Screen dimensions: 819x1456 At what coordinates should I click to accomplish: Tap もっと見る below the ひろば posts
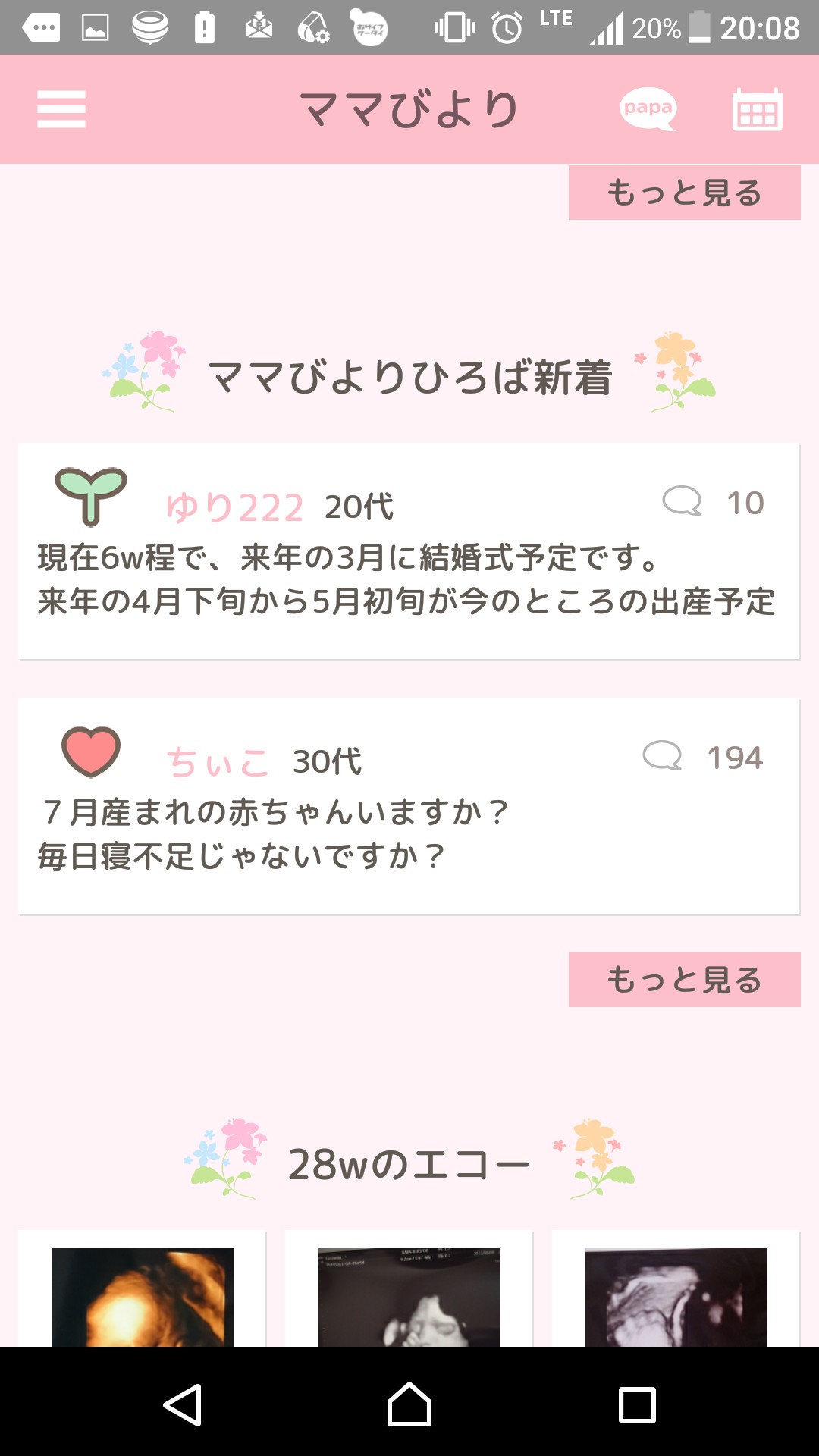[684, 980]
